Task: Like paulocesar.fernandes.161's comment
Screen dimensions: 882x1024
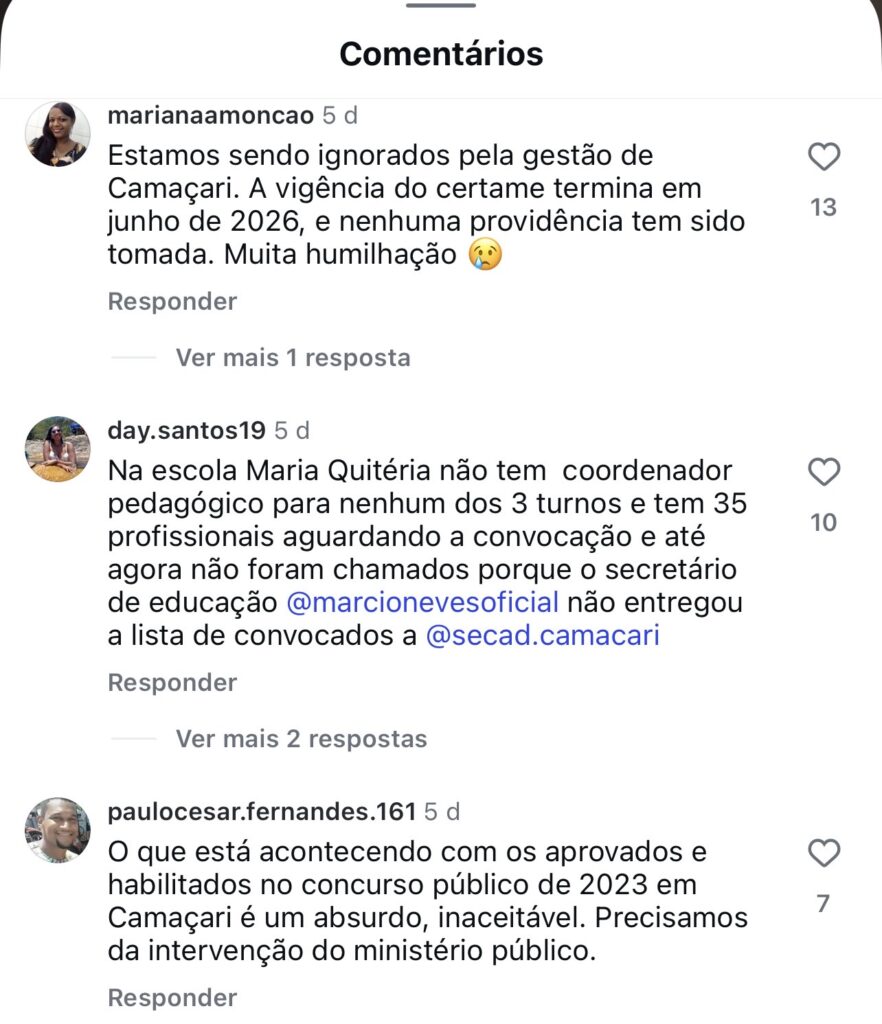Action: [823, 854]
